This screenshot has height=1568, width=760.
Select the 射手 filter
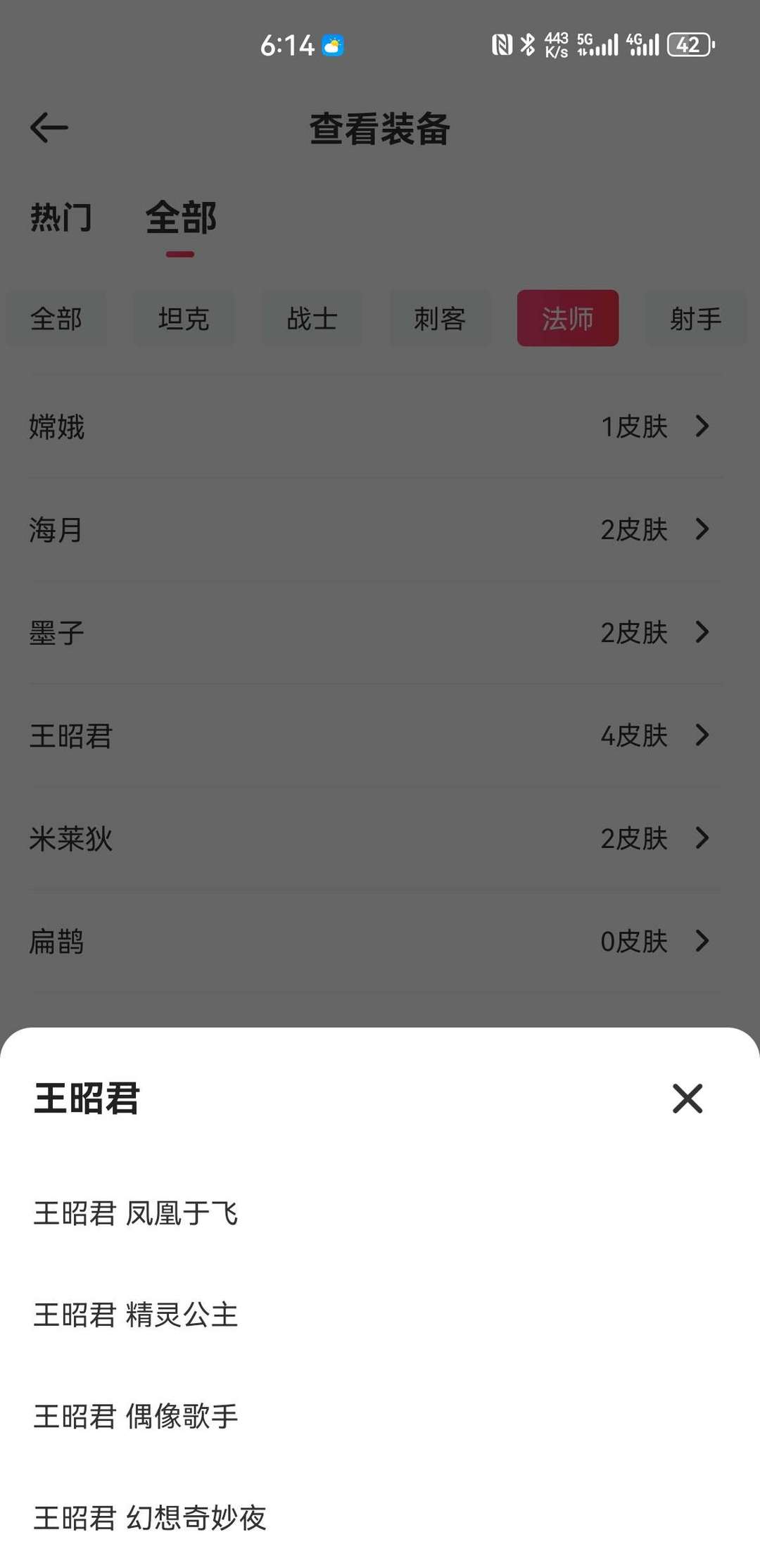(695, 318)
